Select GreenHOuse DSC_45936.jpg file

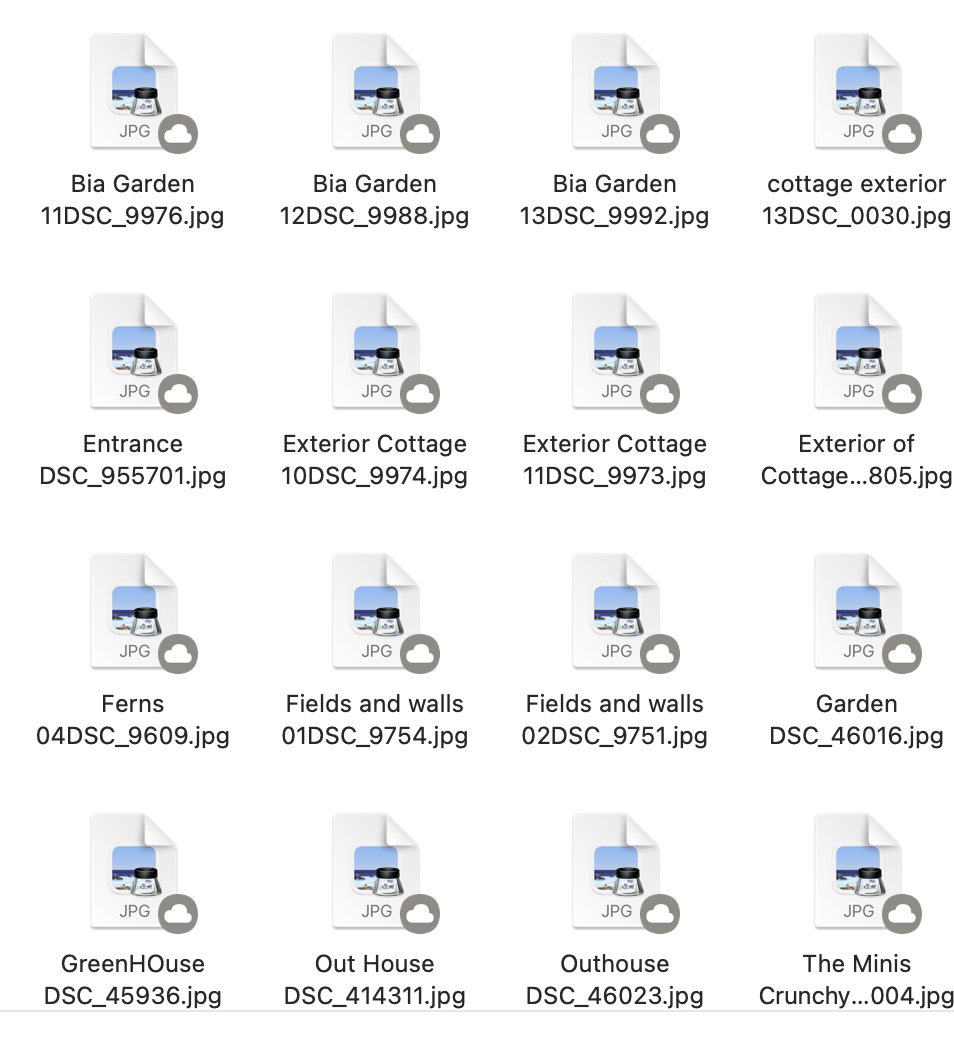click(x=133, y=872)
